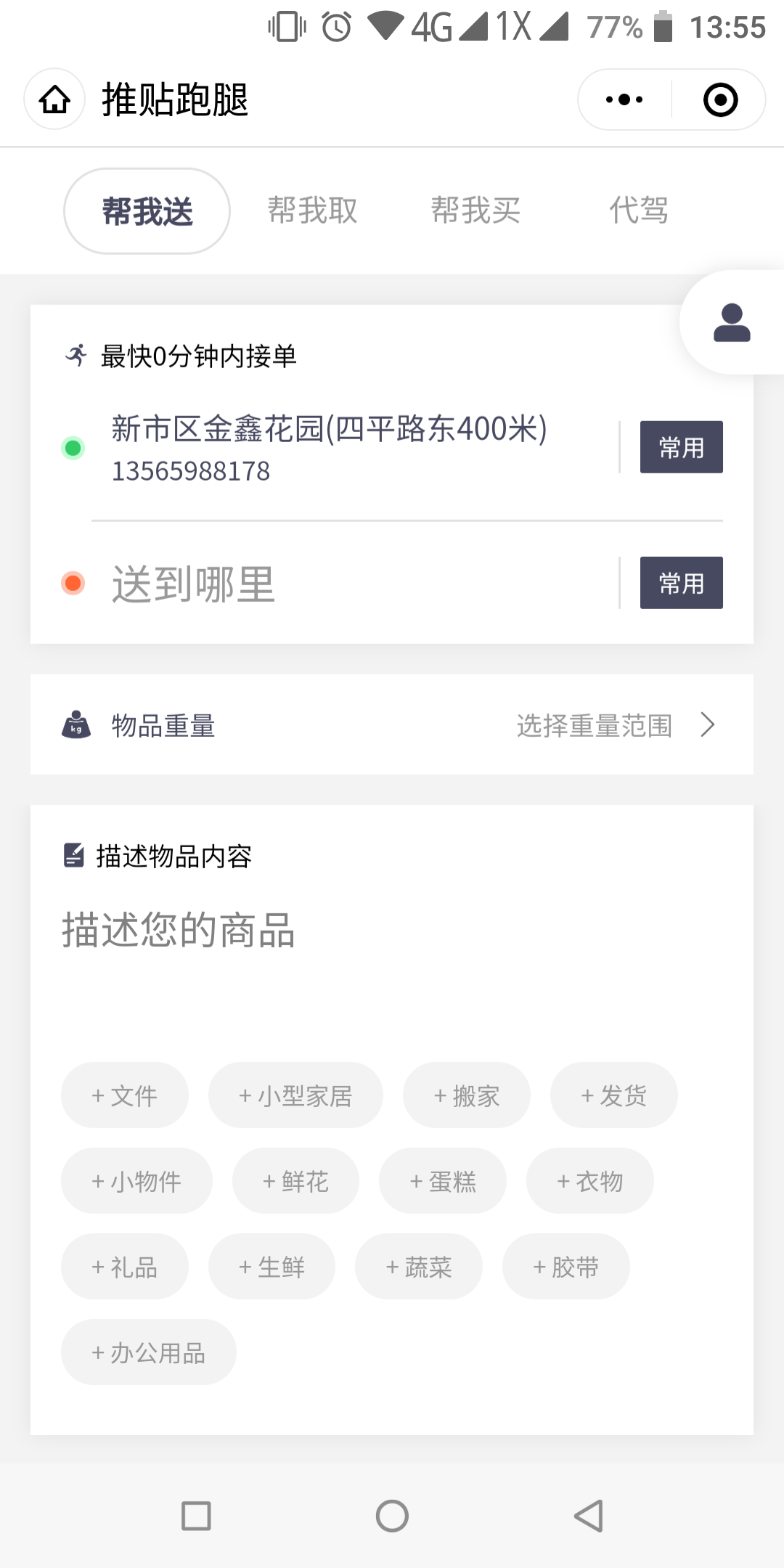Tap the home icon in the header

tap(54, 99)
